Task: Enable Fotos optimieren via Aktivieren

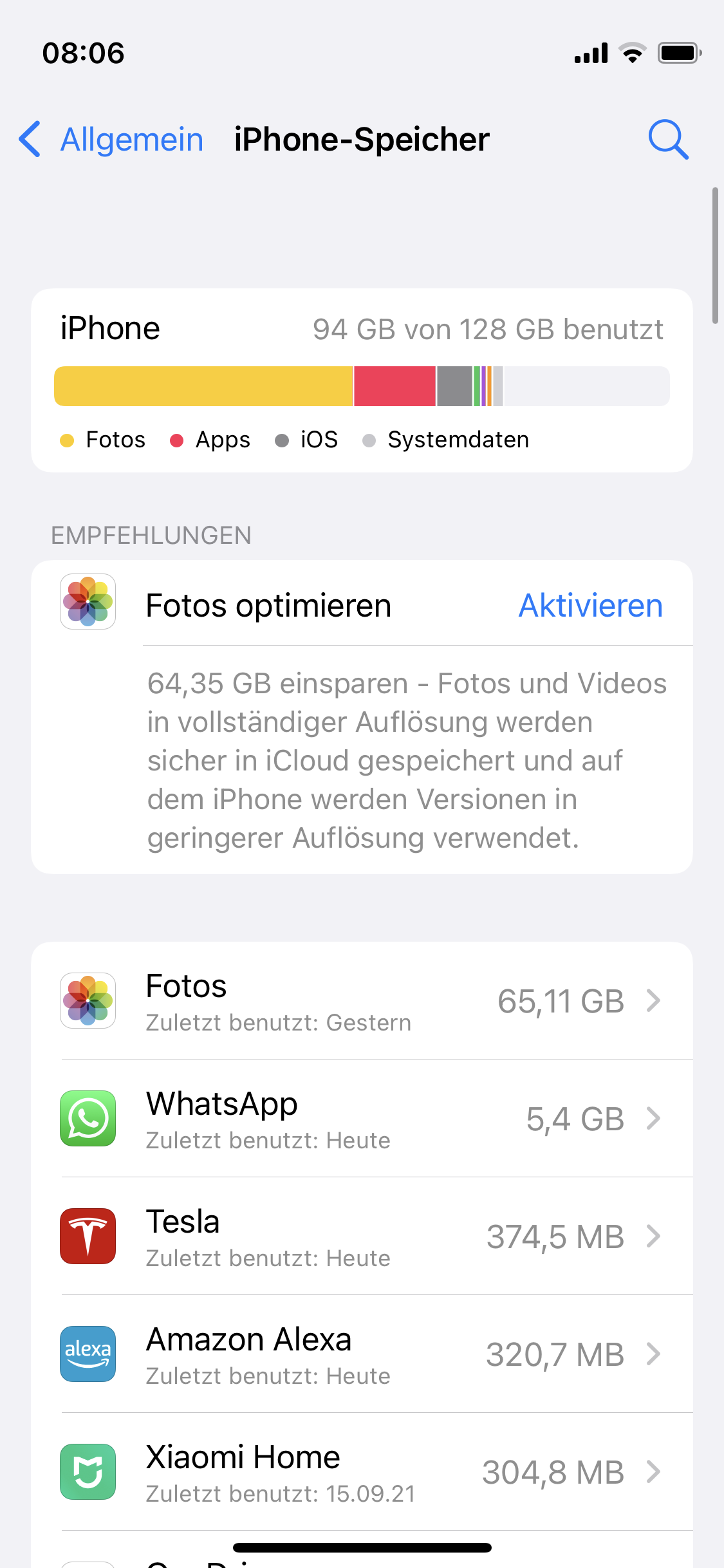Action: click(589, 605)
